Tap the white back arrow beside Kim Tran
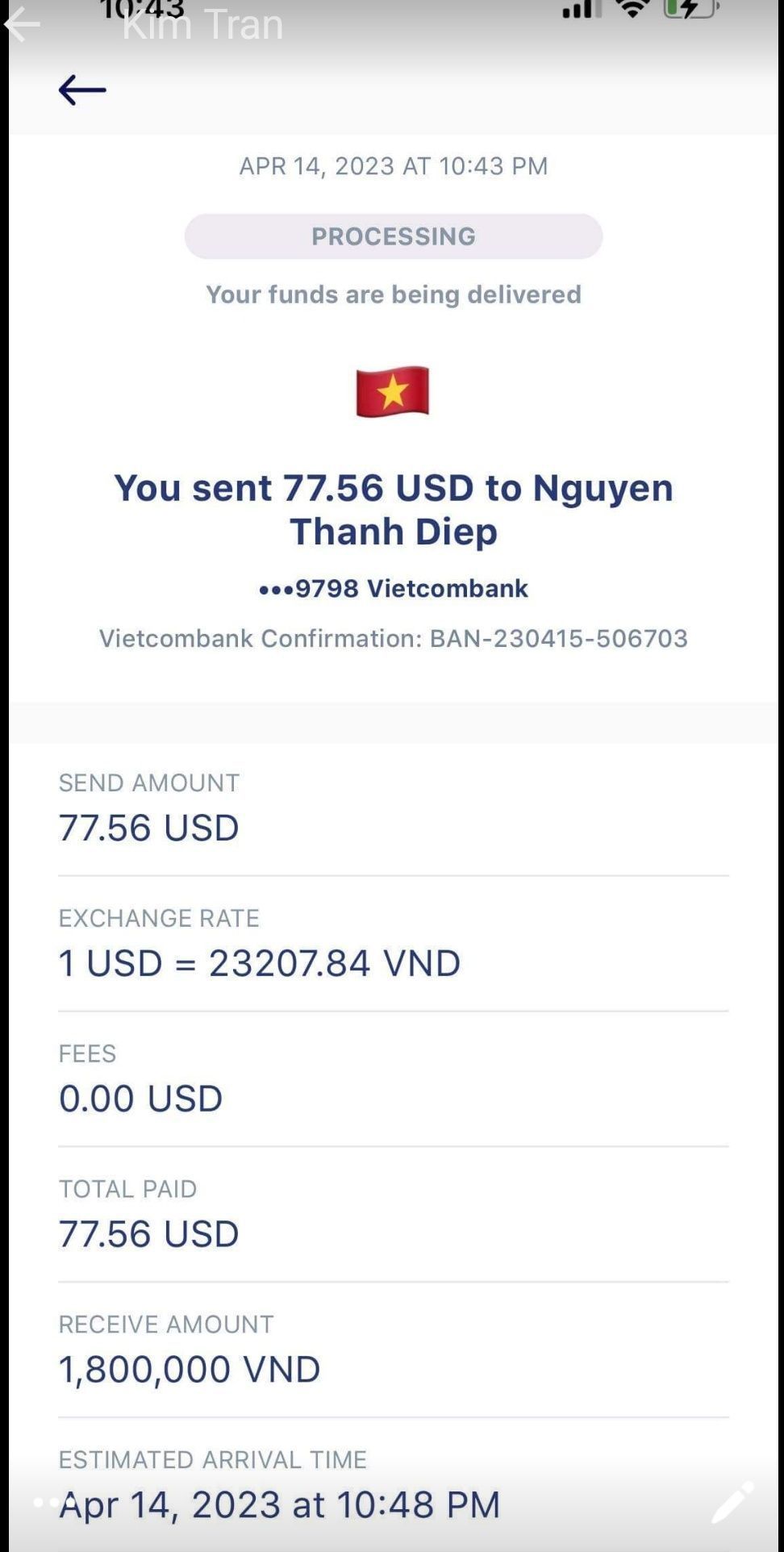Screen dimensions: 784x1552 [x=22, y=25]
